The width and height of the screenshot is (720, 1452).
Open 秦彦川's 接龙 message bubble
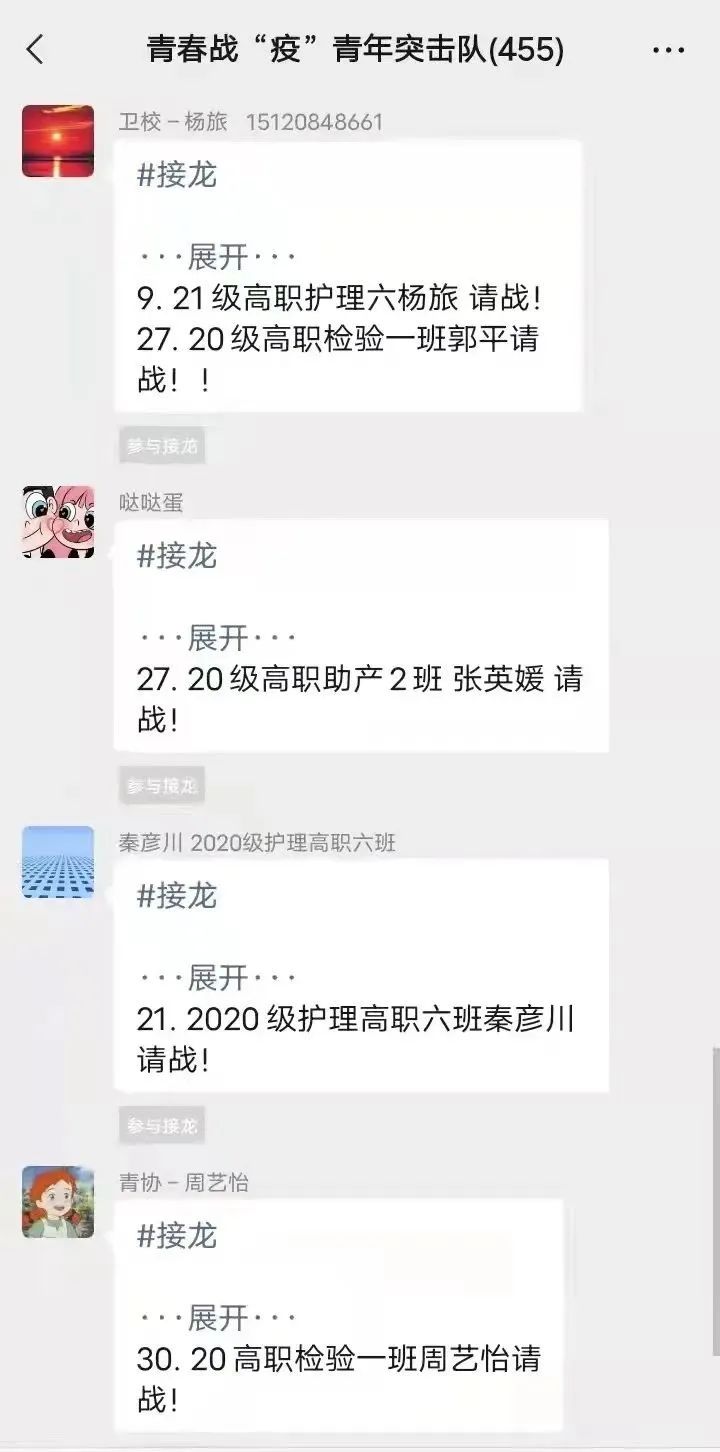pos(360,977)
